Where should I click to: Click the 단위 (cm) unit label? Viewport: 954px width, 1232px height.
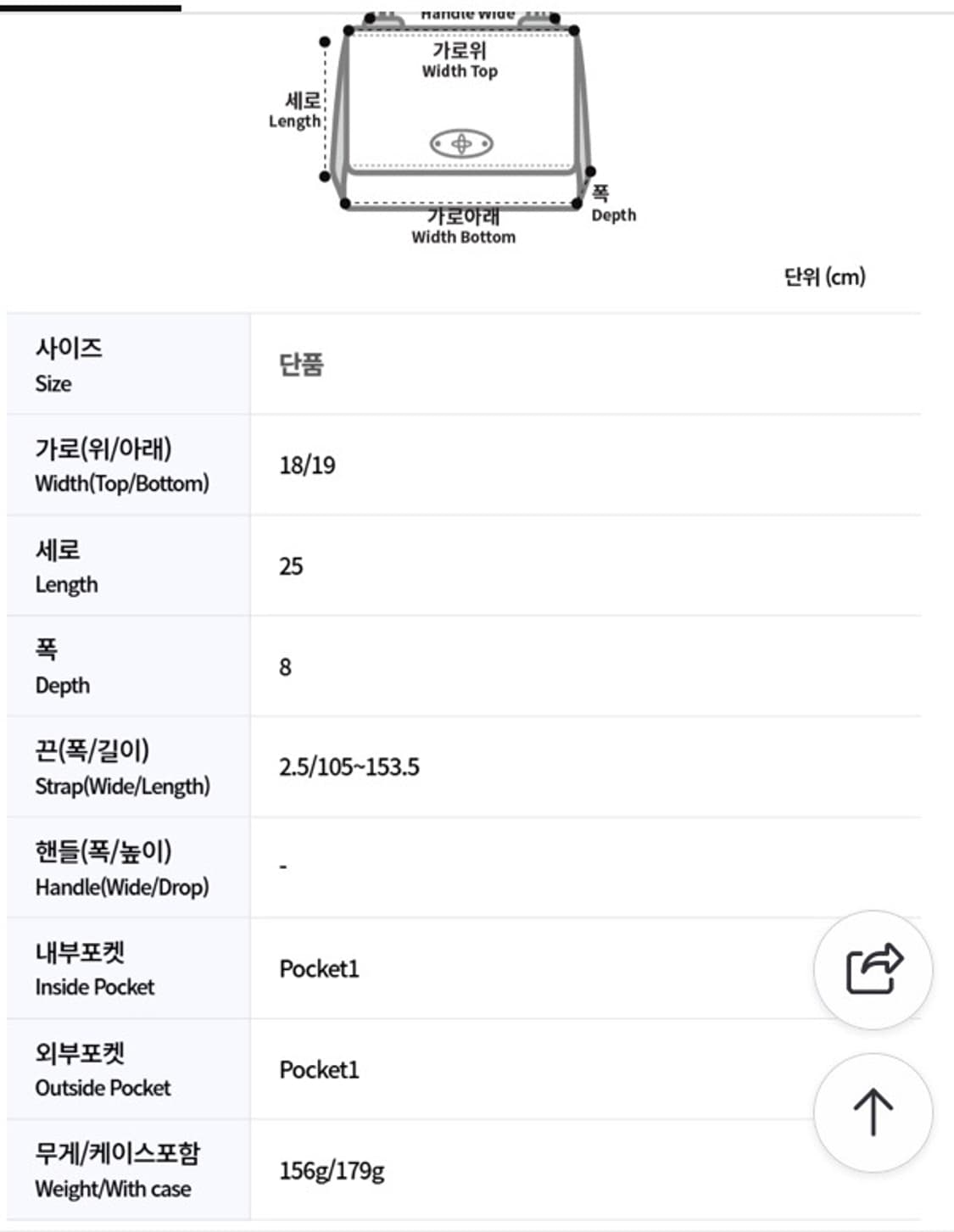[823, 274]
